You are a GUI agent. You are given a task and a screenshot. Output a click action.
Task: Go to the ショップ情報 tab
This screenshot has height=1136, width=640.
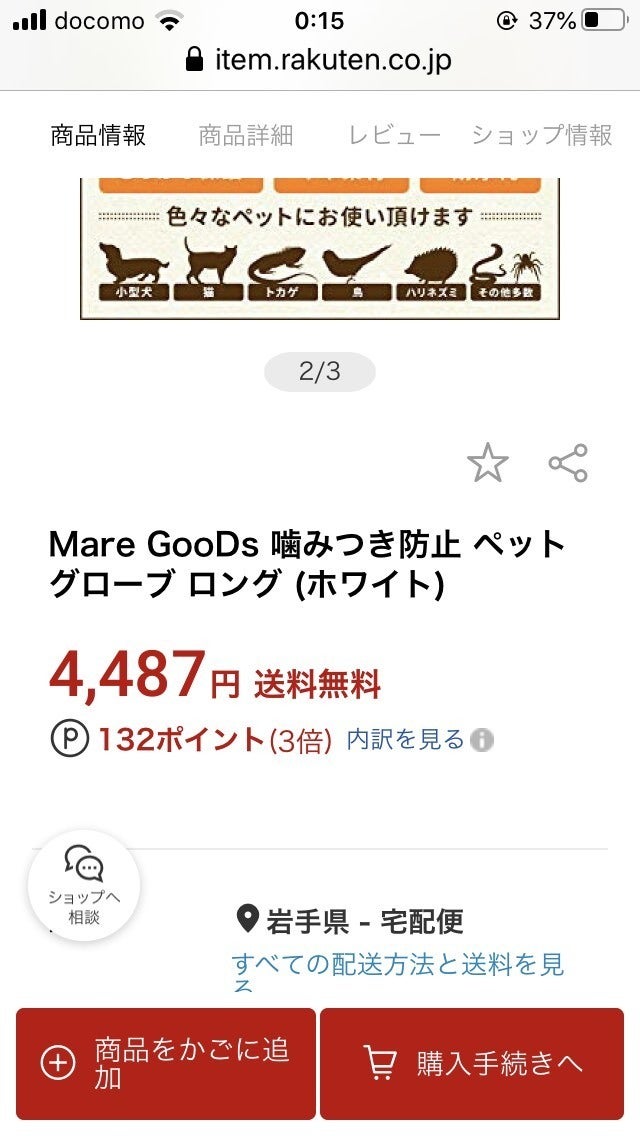[542, 136]
